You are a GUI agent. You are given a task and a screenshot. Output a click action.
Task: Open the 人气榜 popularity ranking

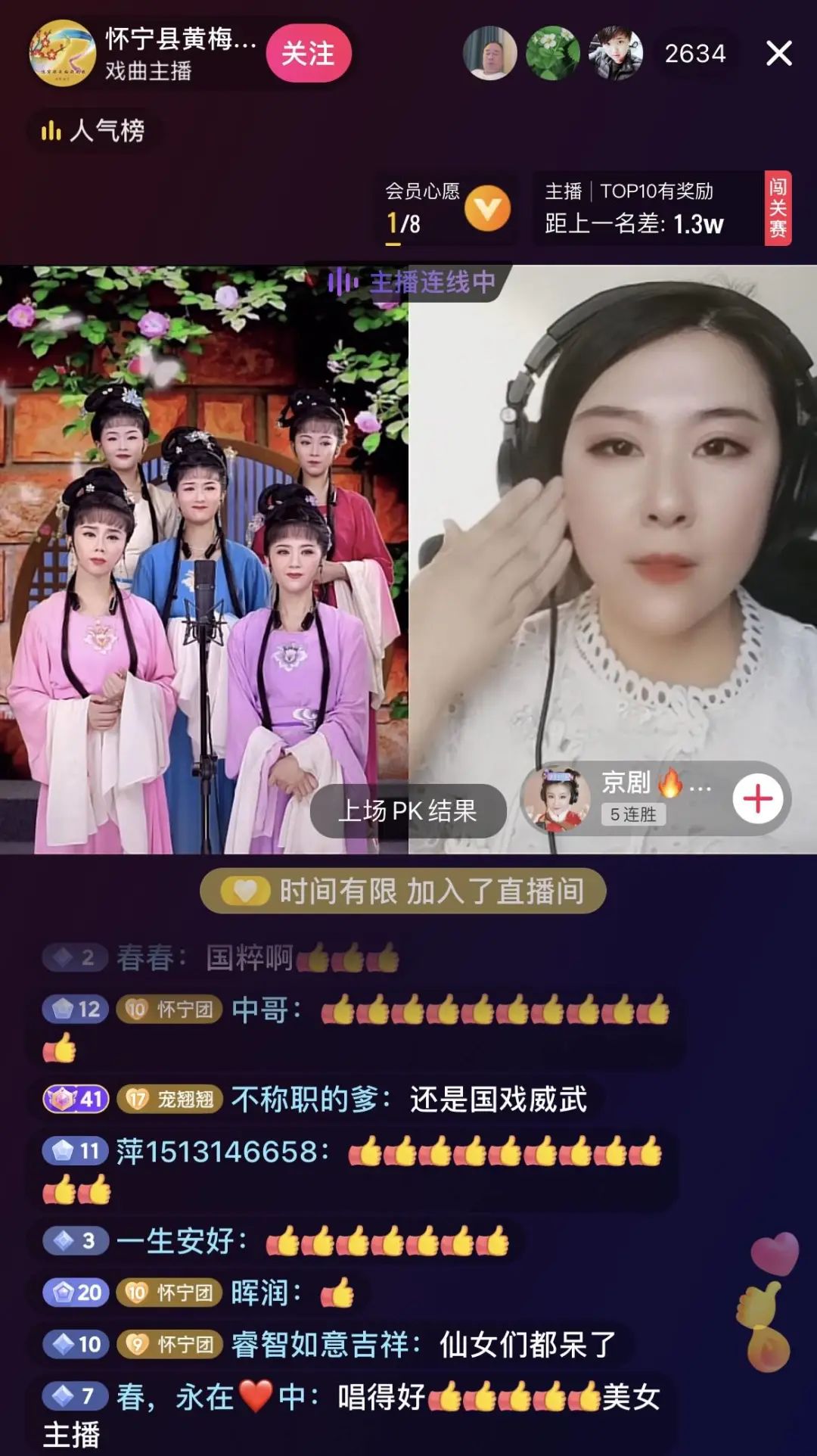point(93,131)
